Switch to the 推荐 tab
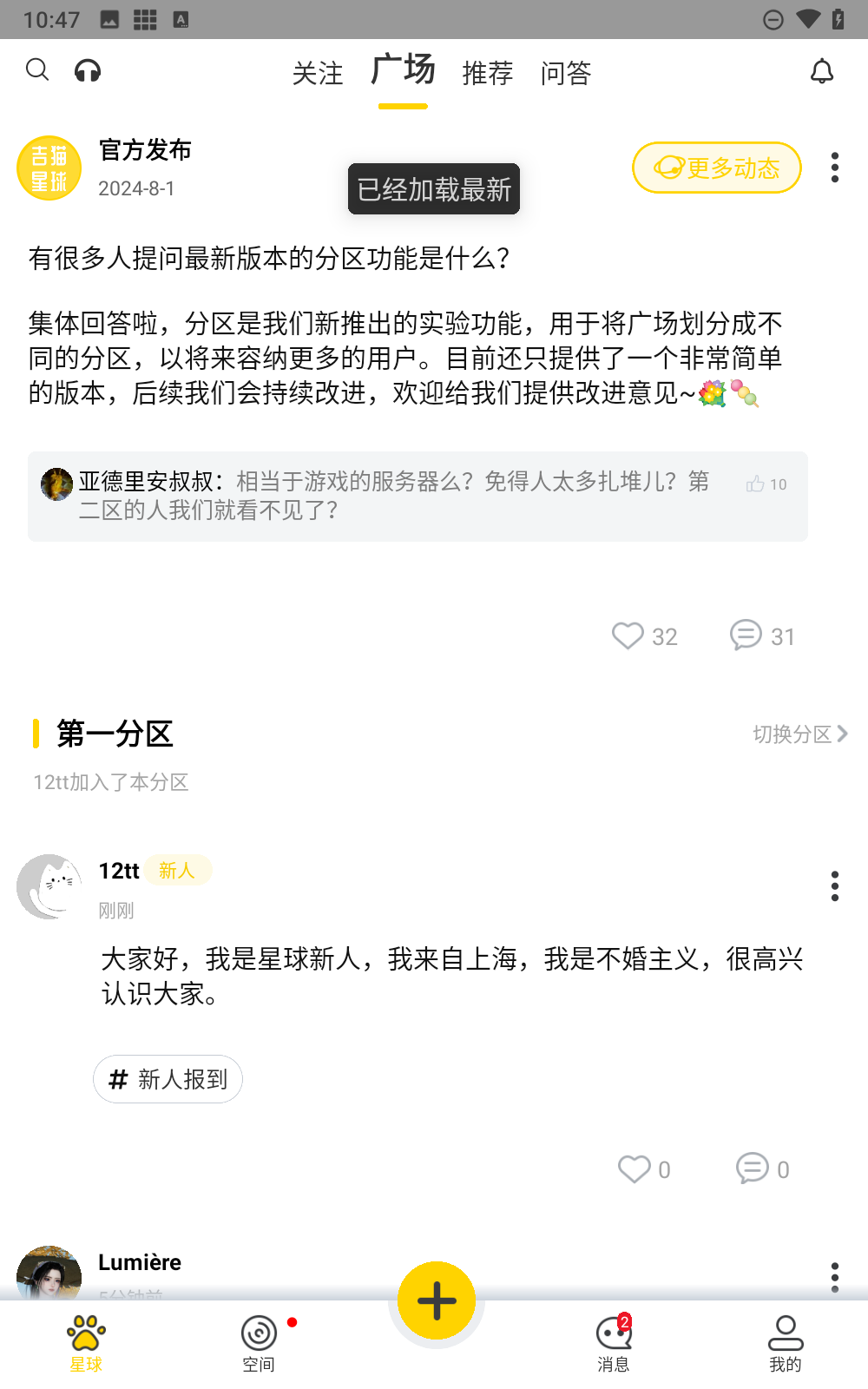This screenshot has height=1389, width=868. point(487,74)
